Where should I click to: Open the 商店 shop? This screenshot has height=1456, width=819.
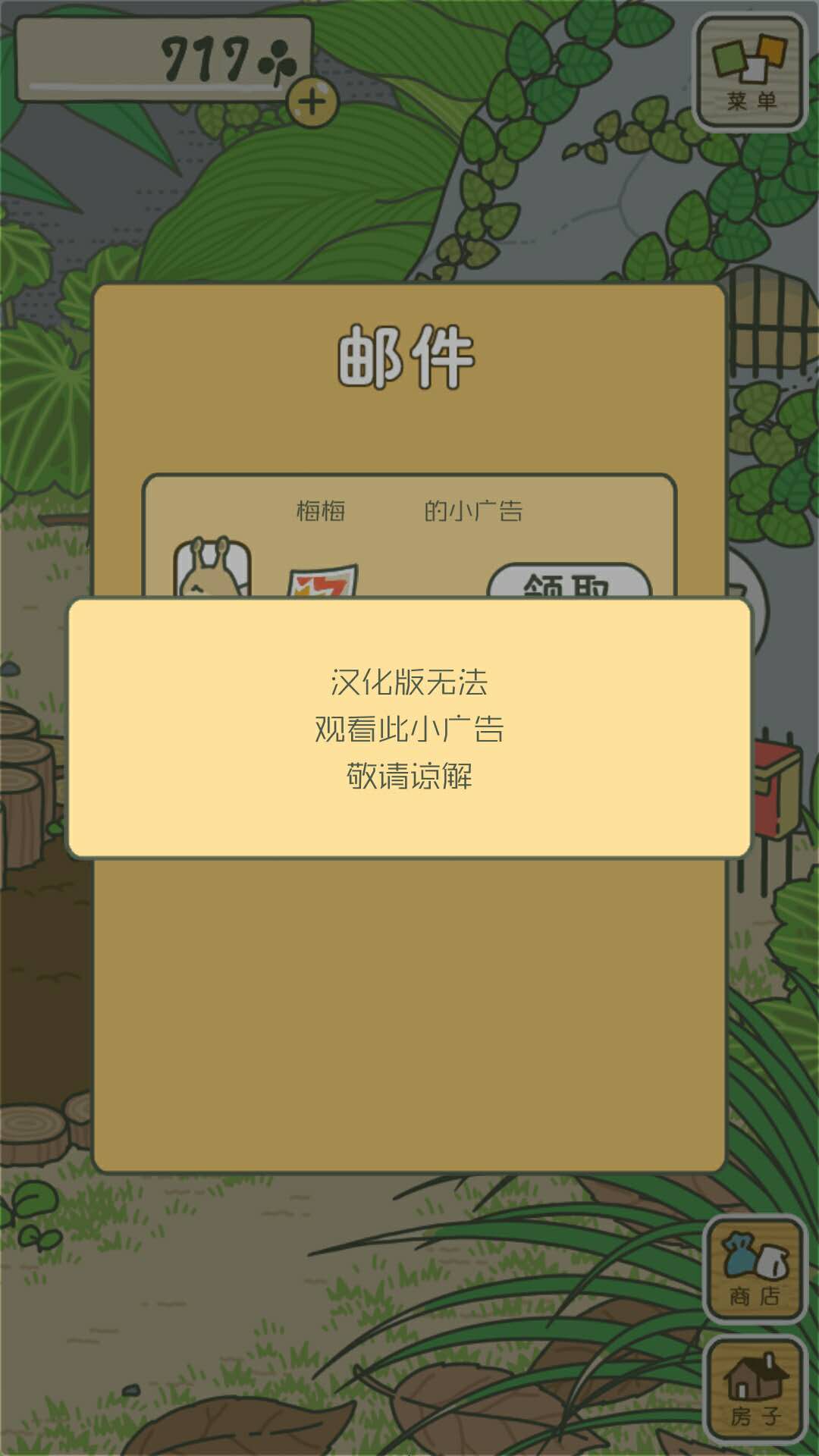tap(755, 1269)
